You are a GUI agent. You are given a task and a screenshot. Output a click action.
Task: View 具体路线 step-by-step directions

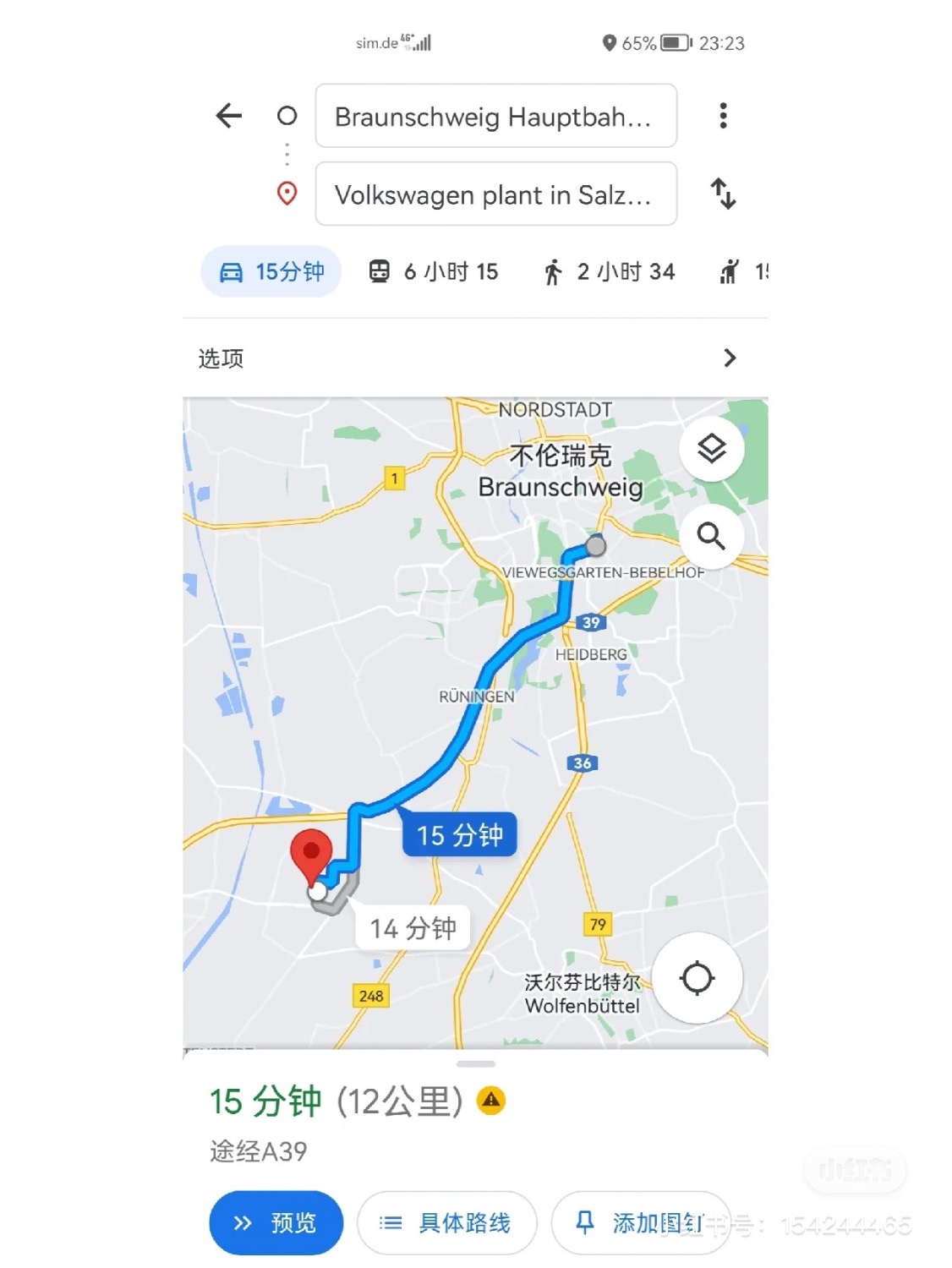446,1222
